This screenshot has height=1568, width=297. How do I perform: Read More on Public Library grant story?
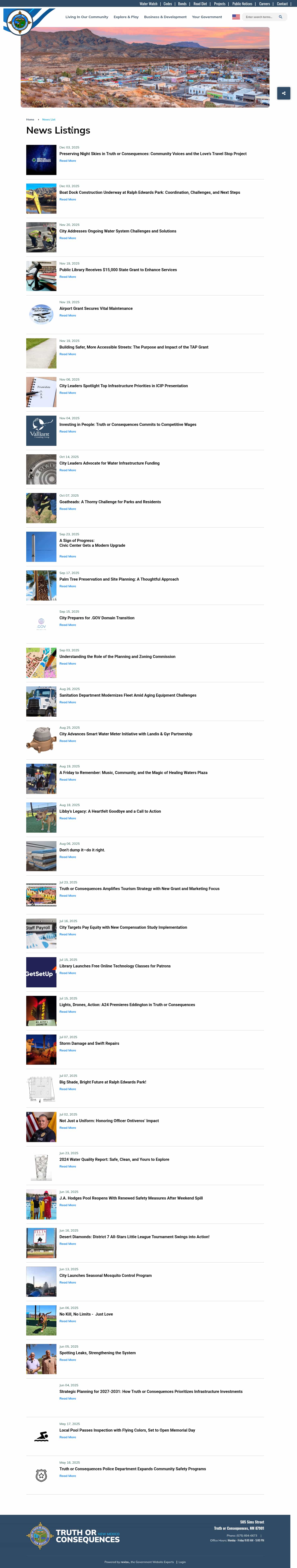pos(68,277)
